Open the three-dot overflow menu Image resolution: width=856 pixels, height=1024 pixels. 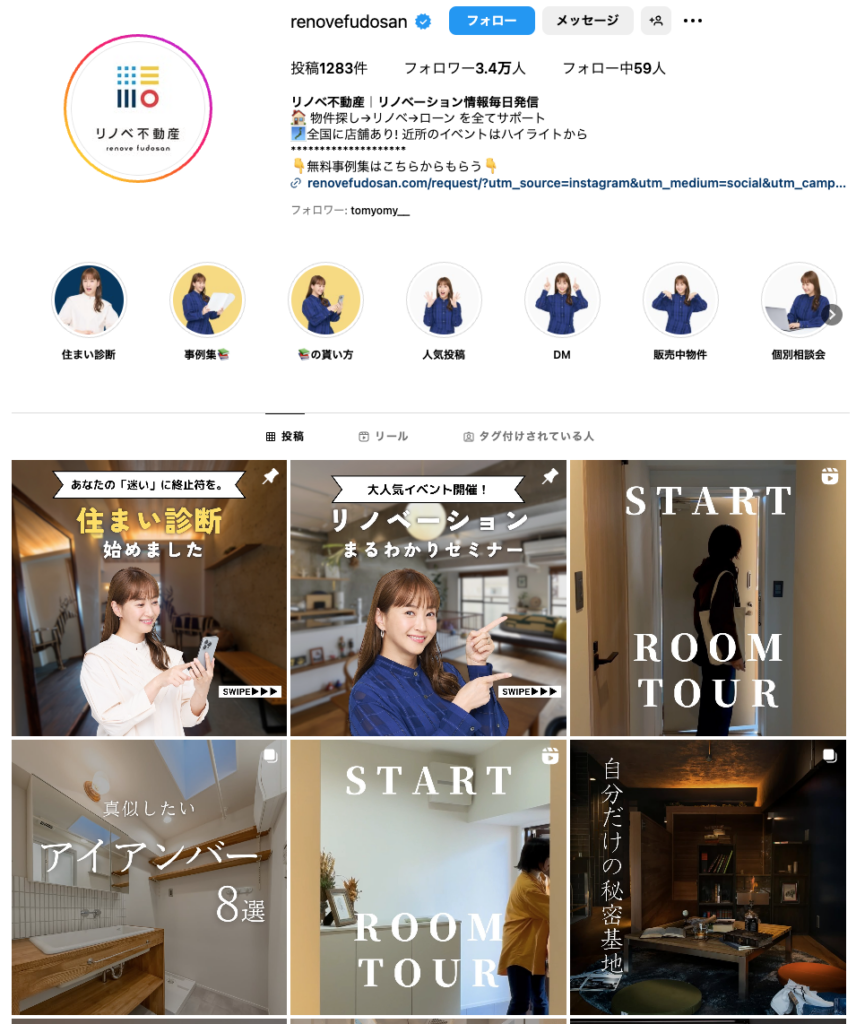point(693,21)
